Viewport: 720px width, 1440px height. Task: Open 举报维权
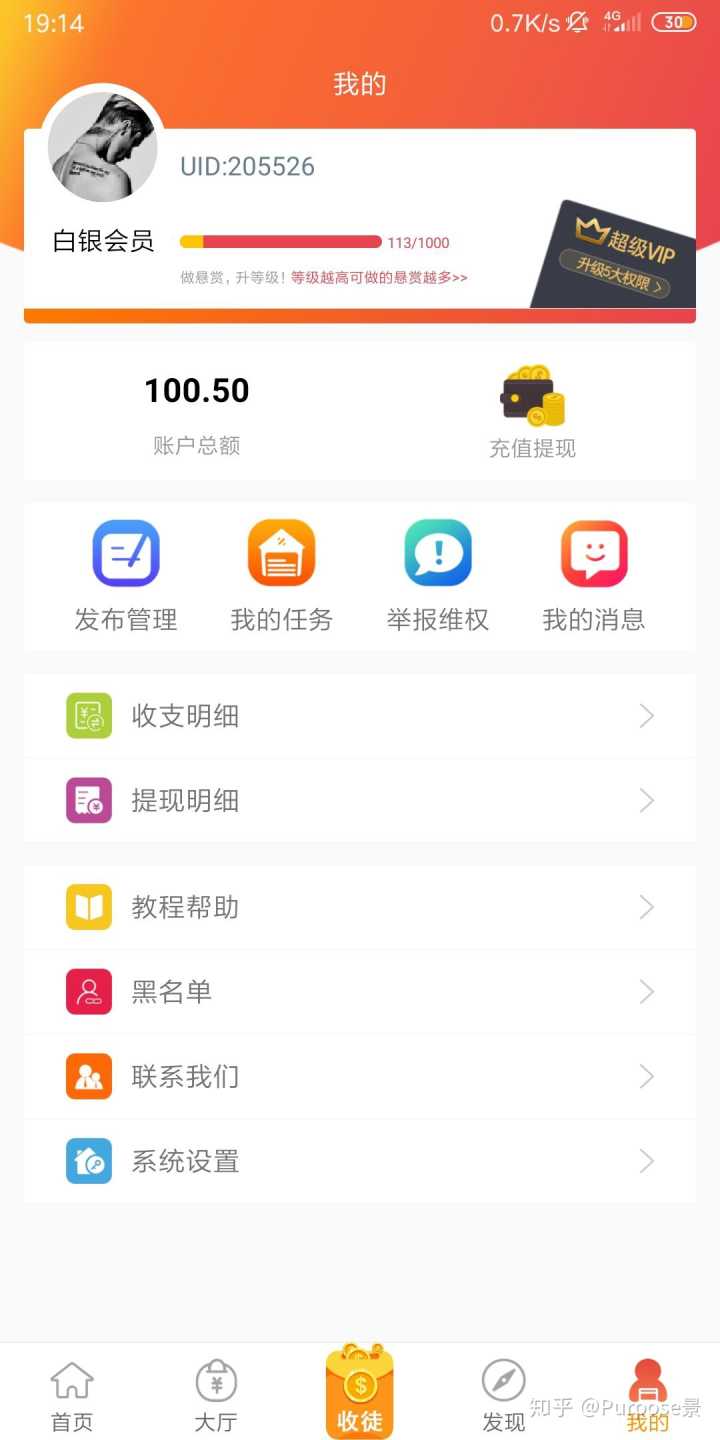tap(438, 576)
